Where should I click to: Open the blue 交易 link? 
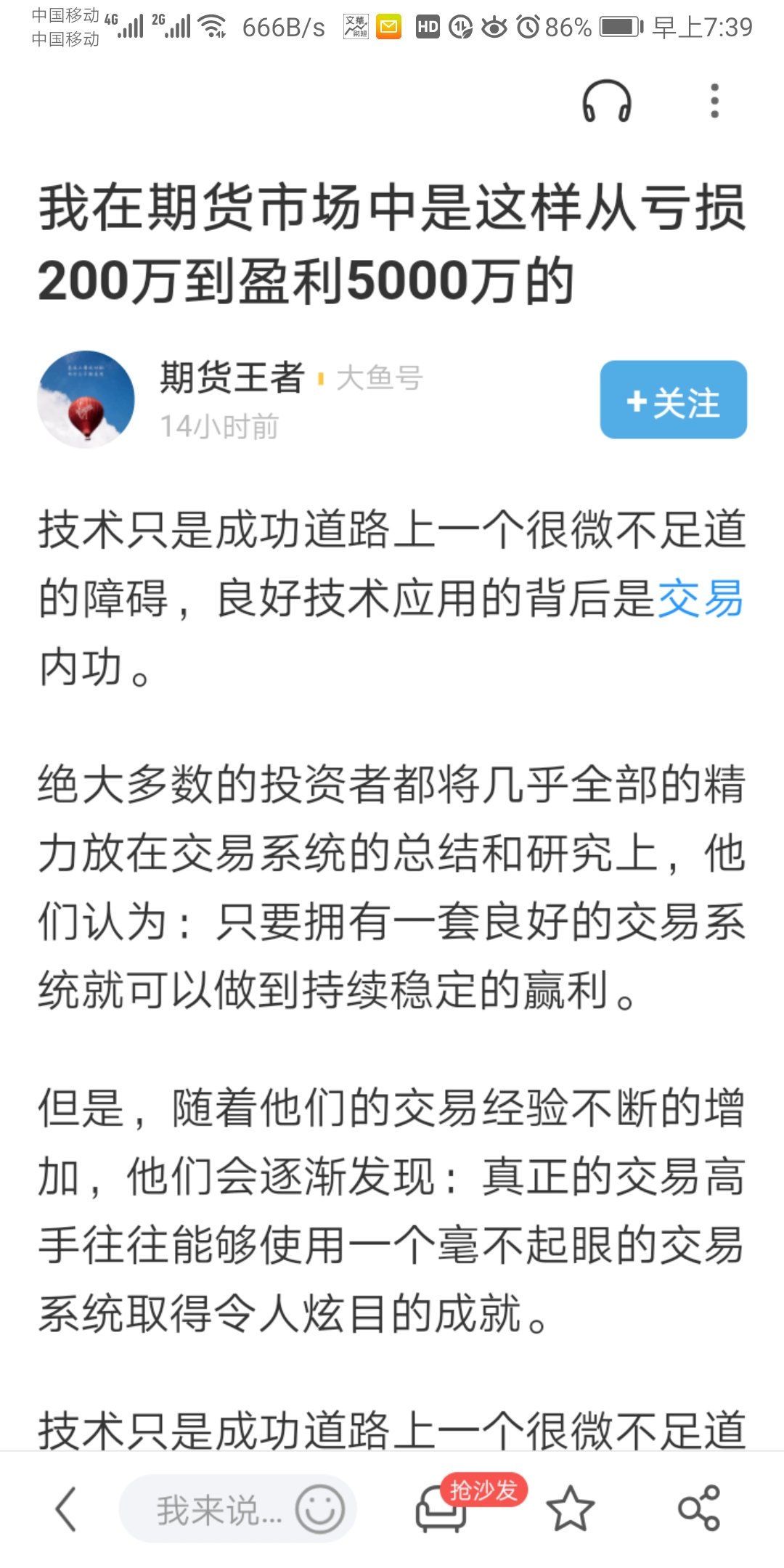[x=700, y=599]
